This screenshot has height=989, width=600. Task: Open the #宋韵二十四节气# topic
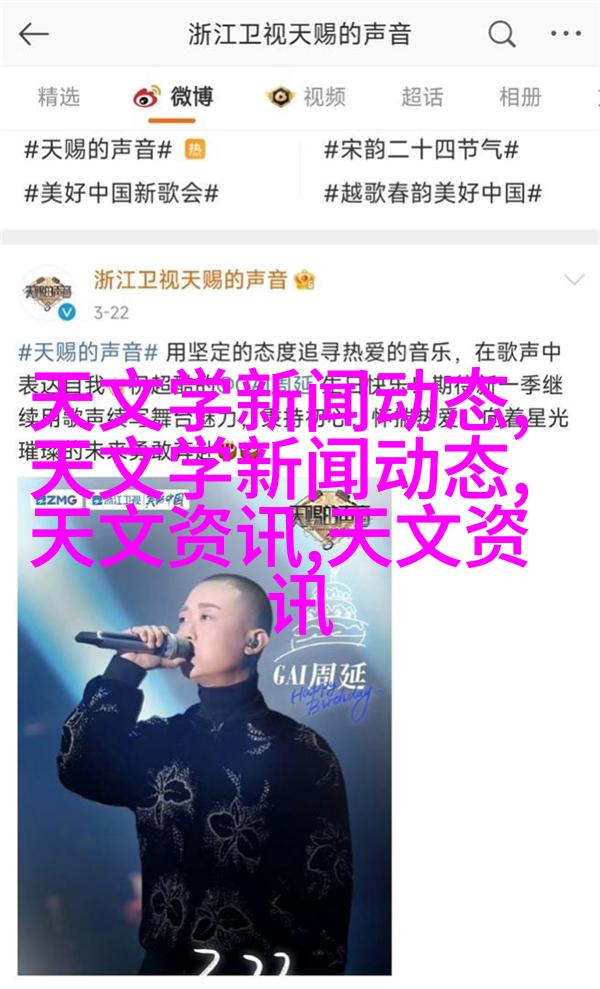point(421,150)
